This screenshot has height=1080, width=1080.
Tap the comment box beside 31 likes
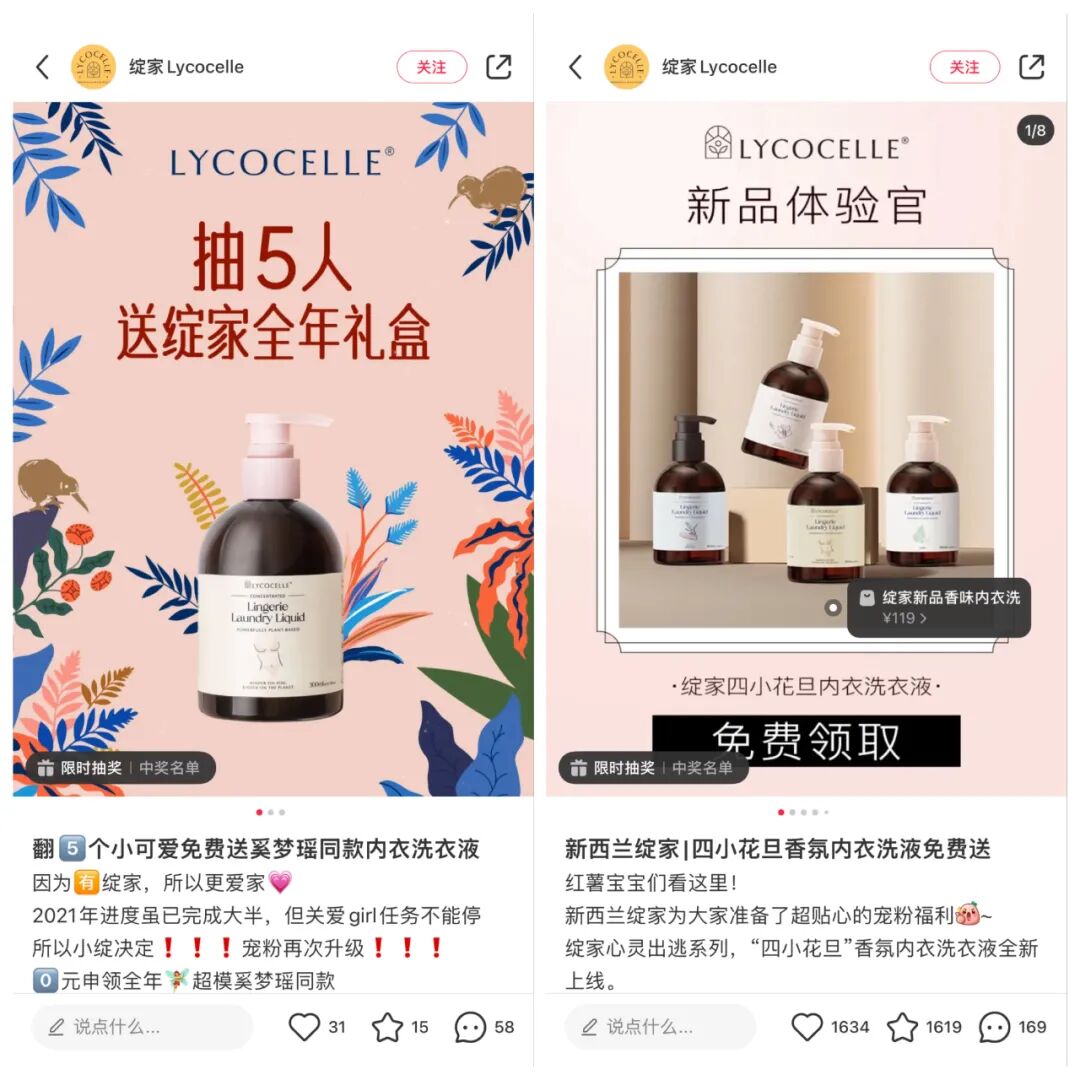tap(142, 1026)
